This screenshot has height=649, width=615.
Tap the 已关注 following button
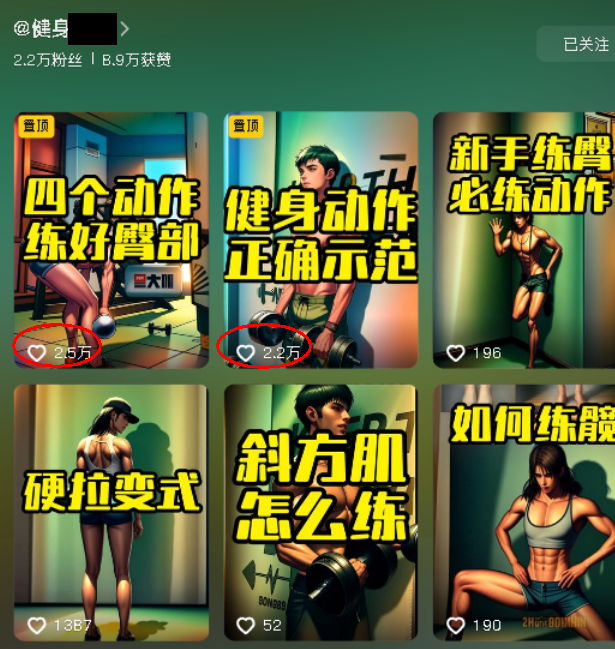[583, 45]
